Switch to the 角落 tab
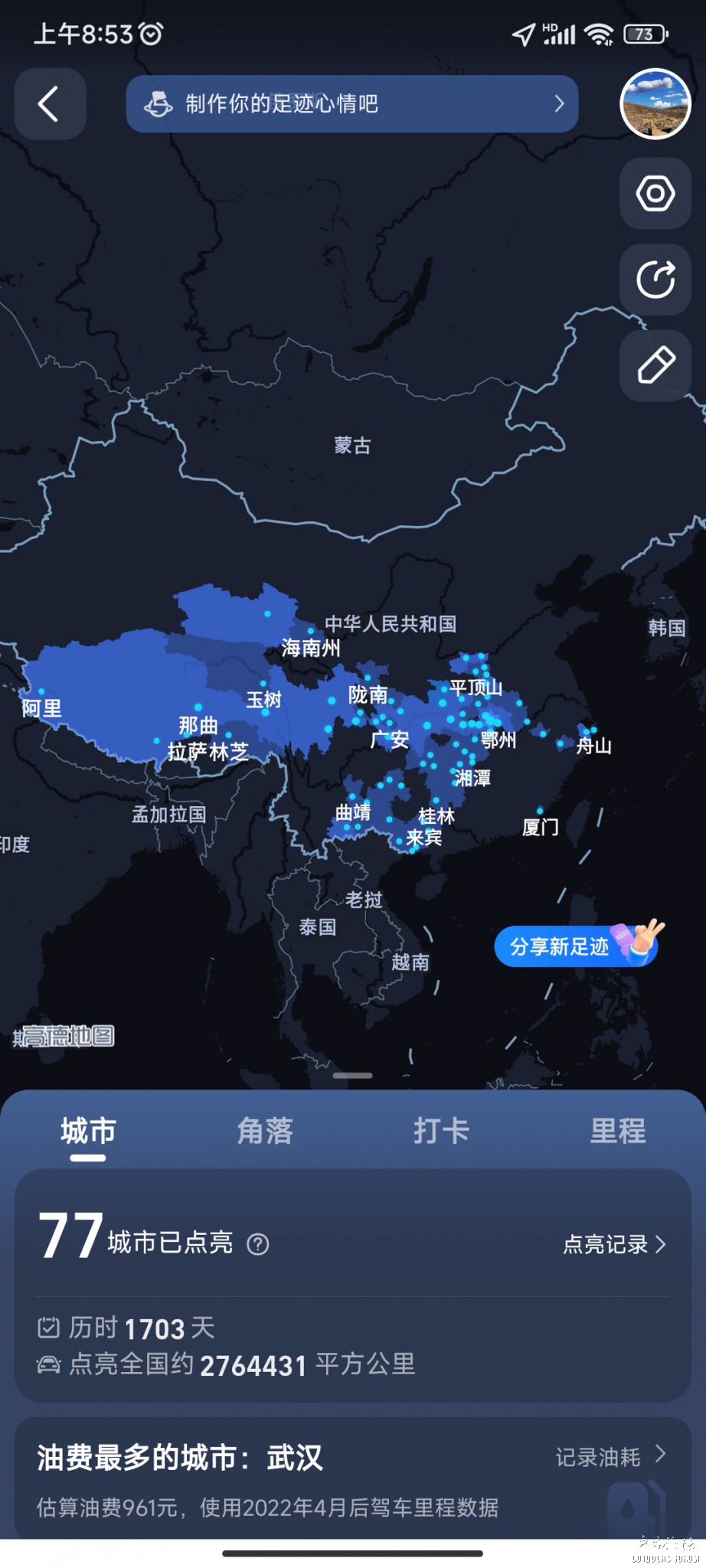Image resolution: width=706 pixels, height=1568 pixels. coord(265,1131)
